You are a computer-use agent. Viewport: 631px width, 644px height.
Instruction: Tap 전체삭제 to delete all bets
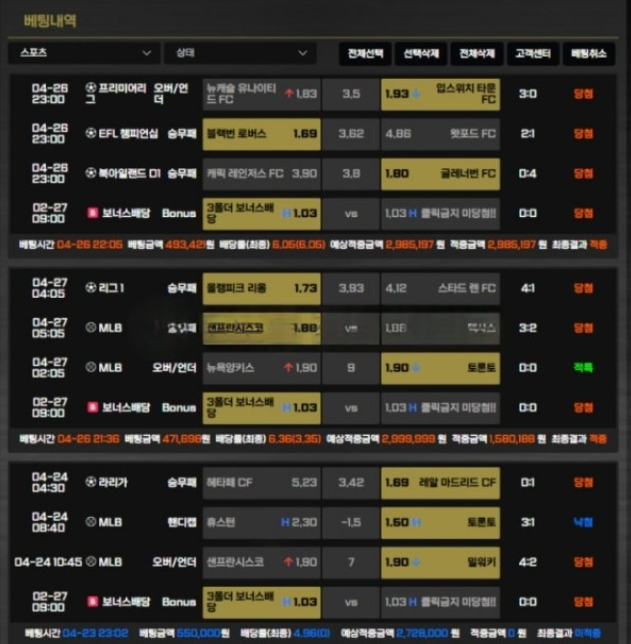point(477,53)
